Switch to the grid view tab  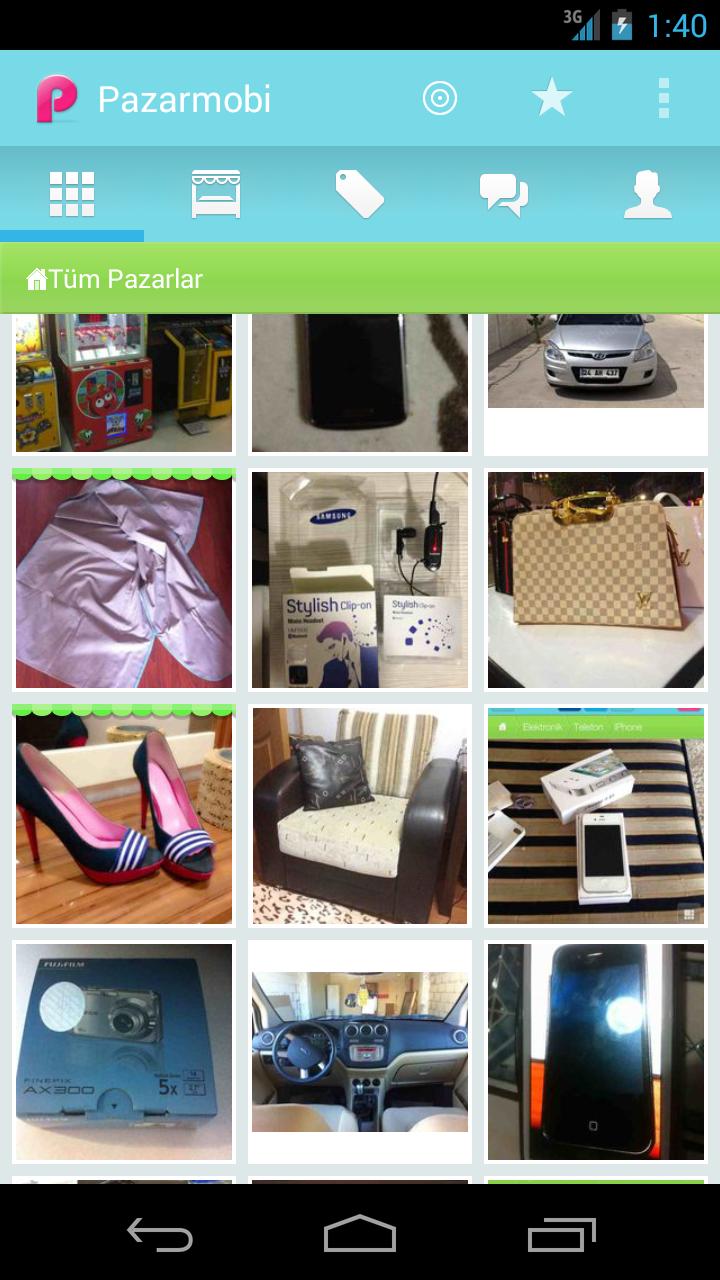tap(72, 194)
